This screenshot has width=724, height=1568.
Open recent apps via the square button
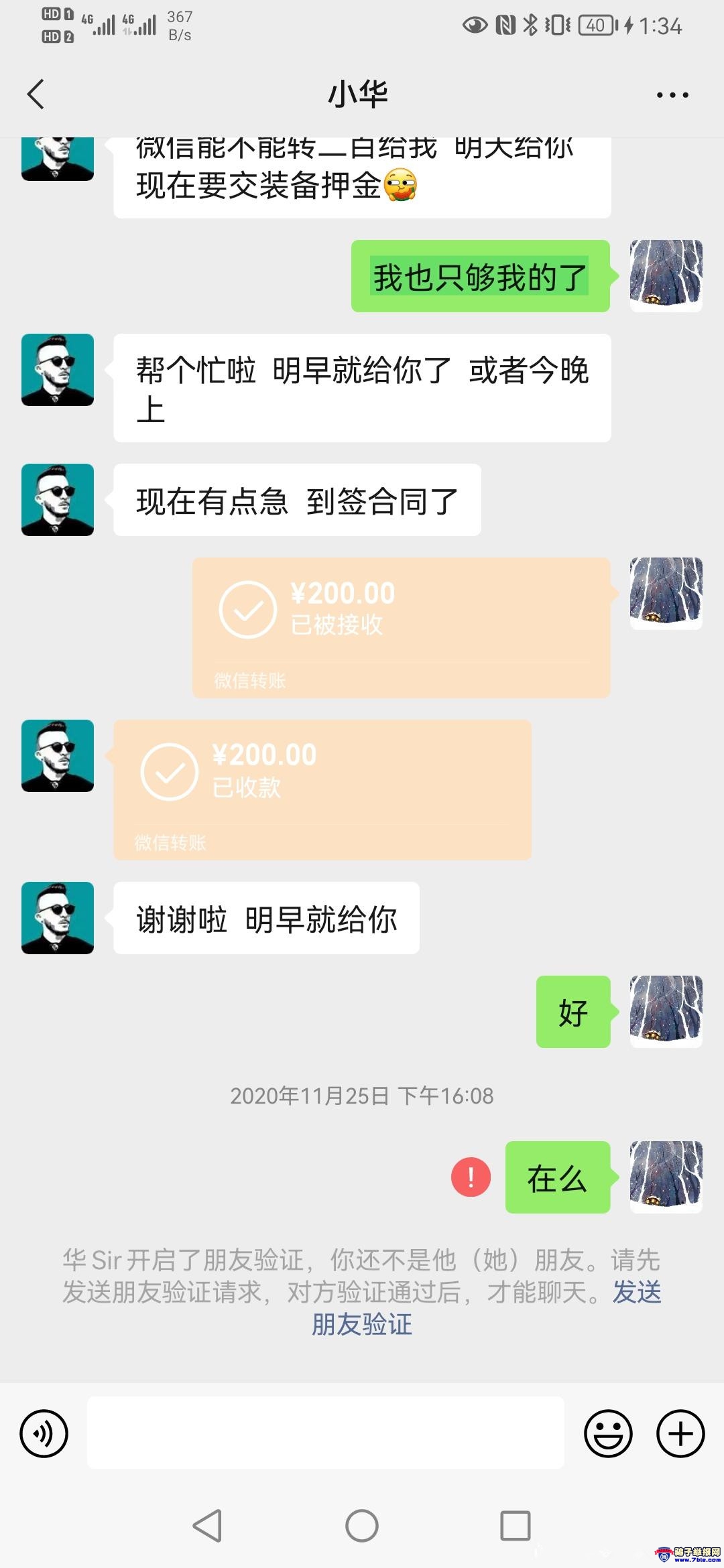(x=516, y=1526)
